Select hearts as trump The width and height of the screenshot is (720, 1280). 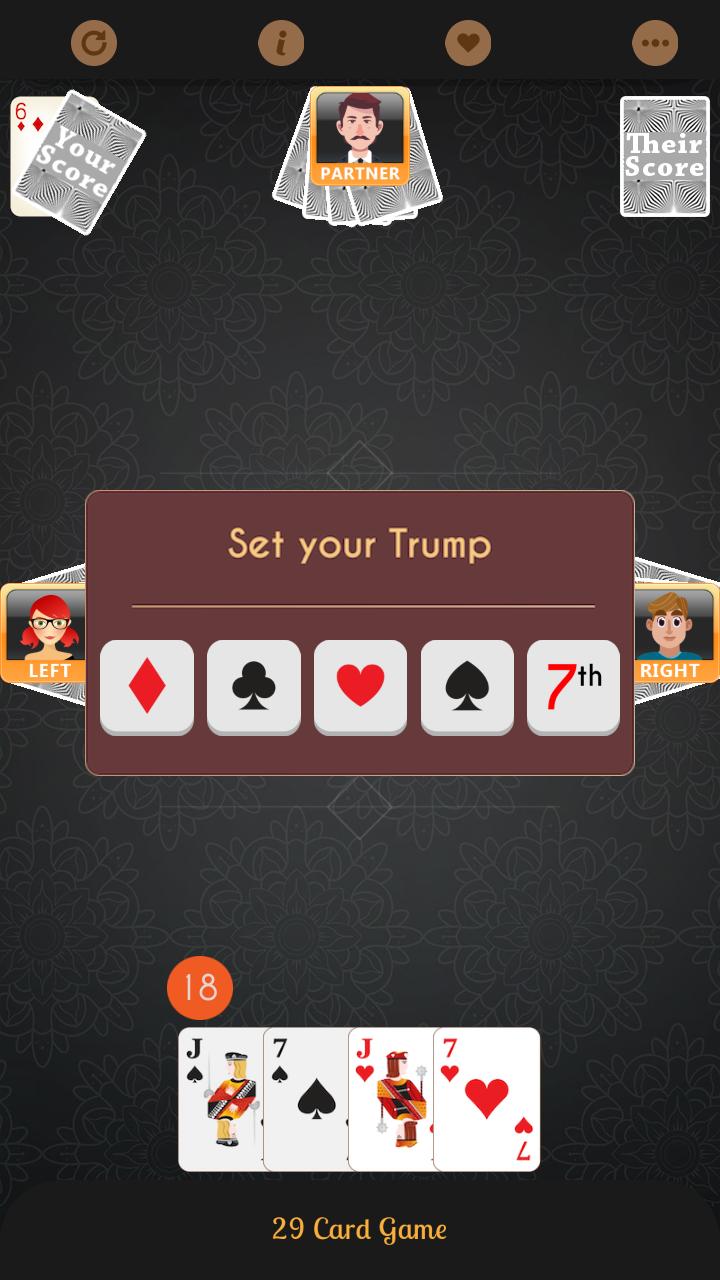360,687
